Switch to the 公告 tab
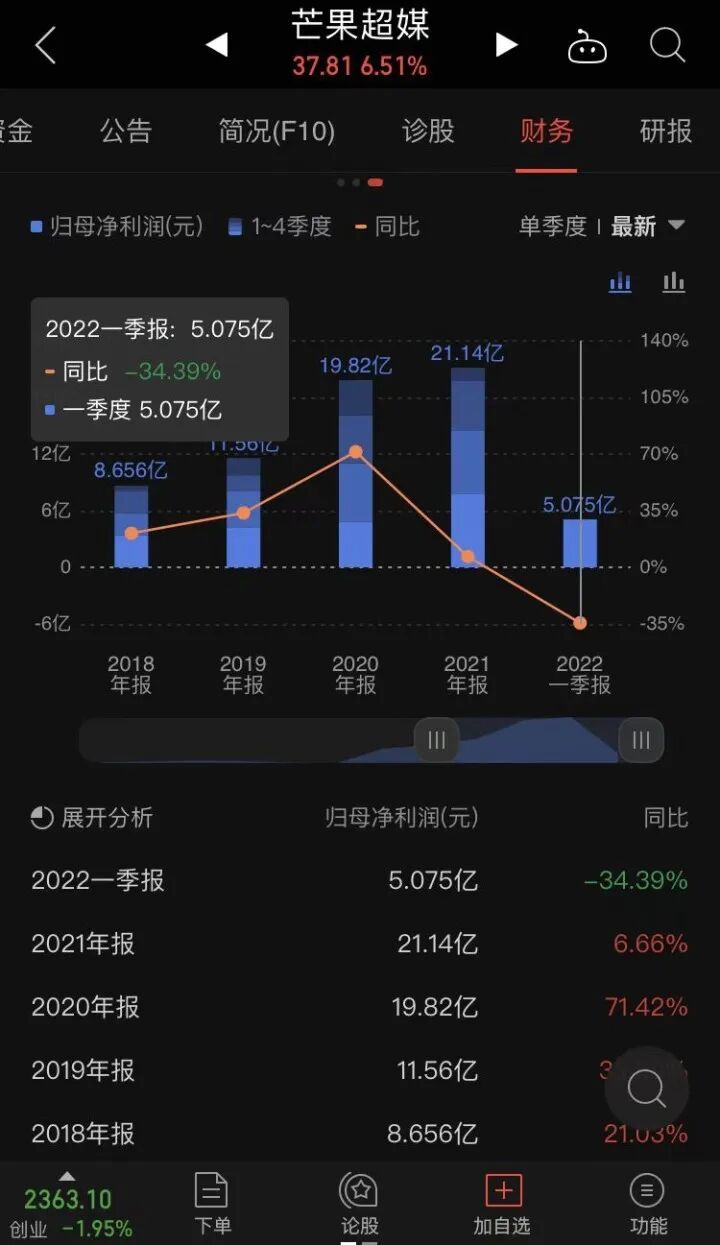 [126, 131]
